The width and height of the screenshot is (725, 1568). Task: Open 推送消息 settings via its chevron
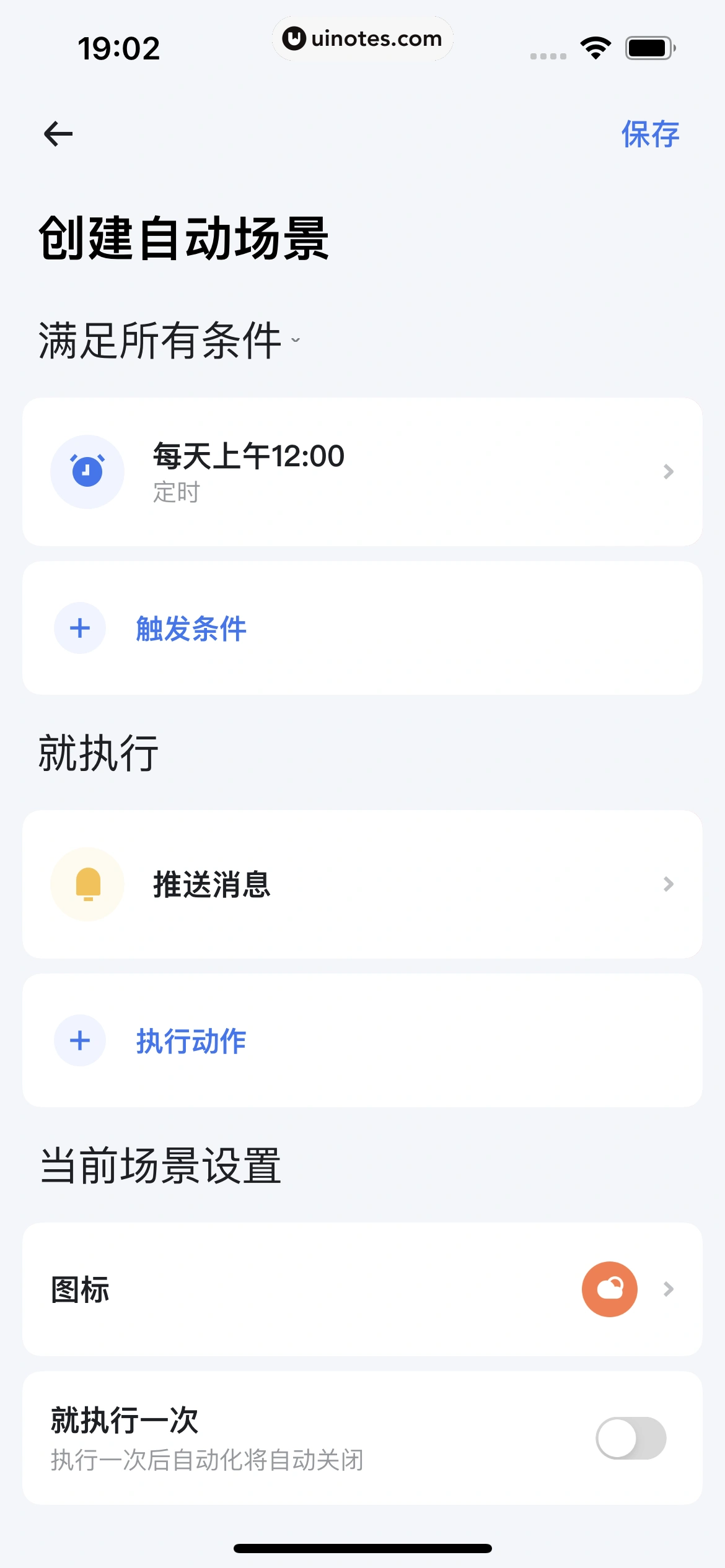pos(668,884)
